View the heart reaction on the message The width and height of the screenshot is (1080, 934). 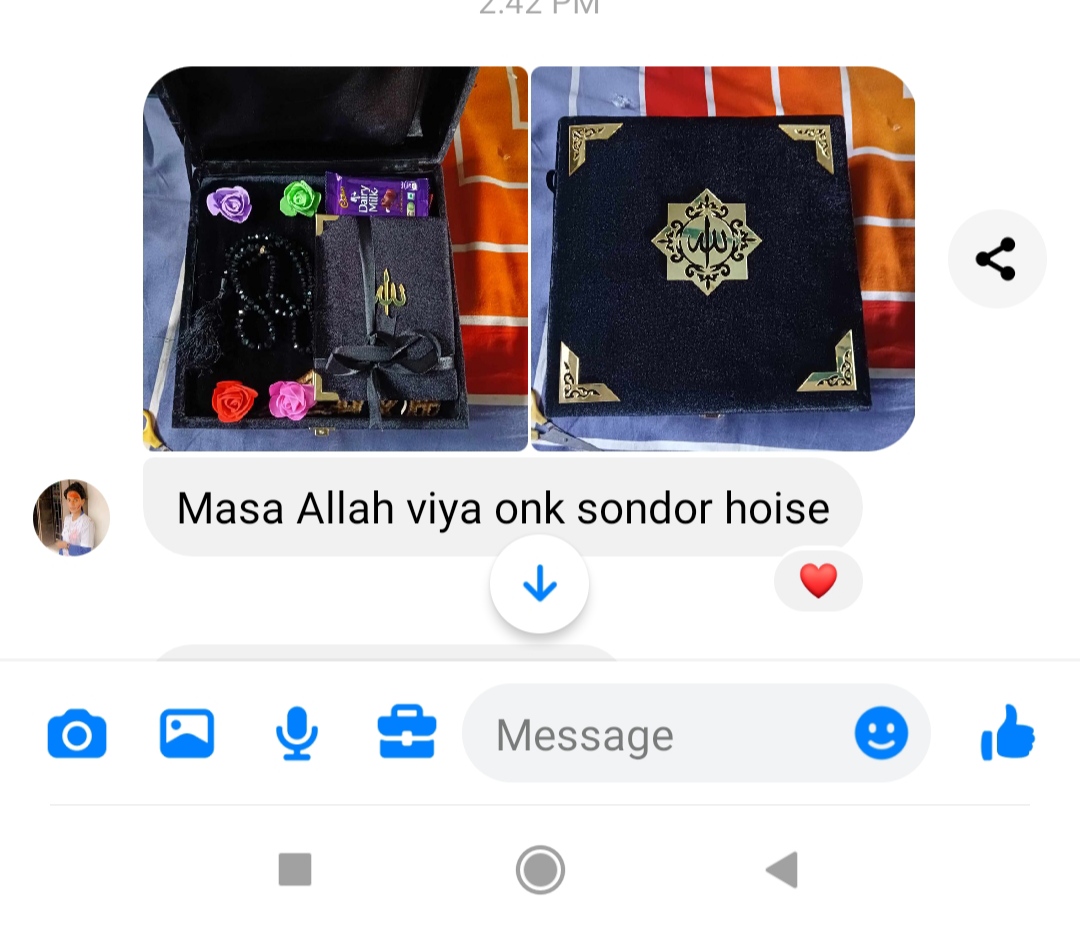818,581
